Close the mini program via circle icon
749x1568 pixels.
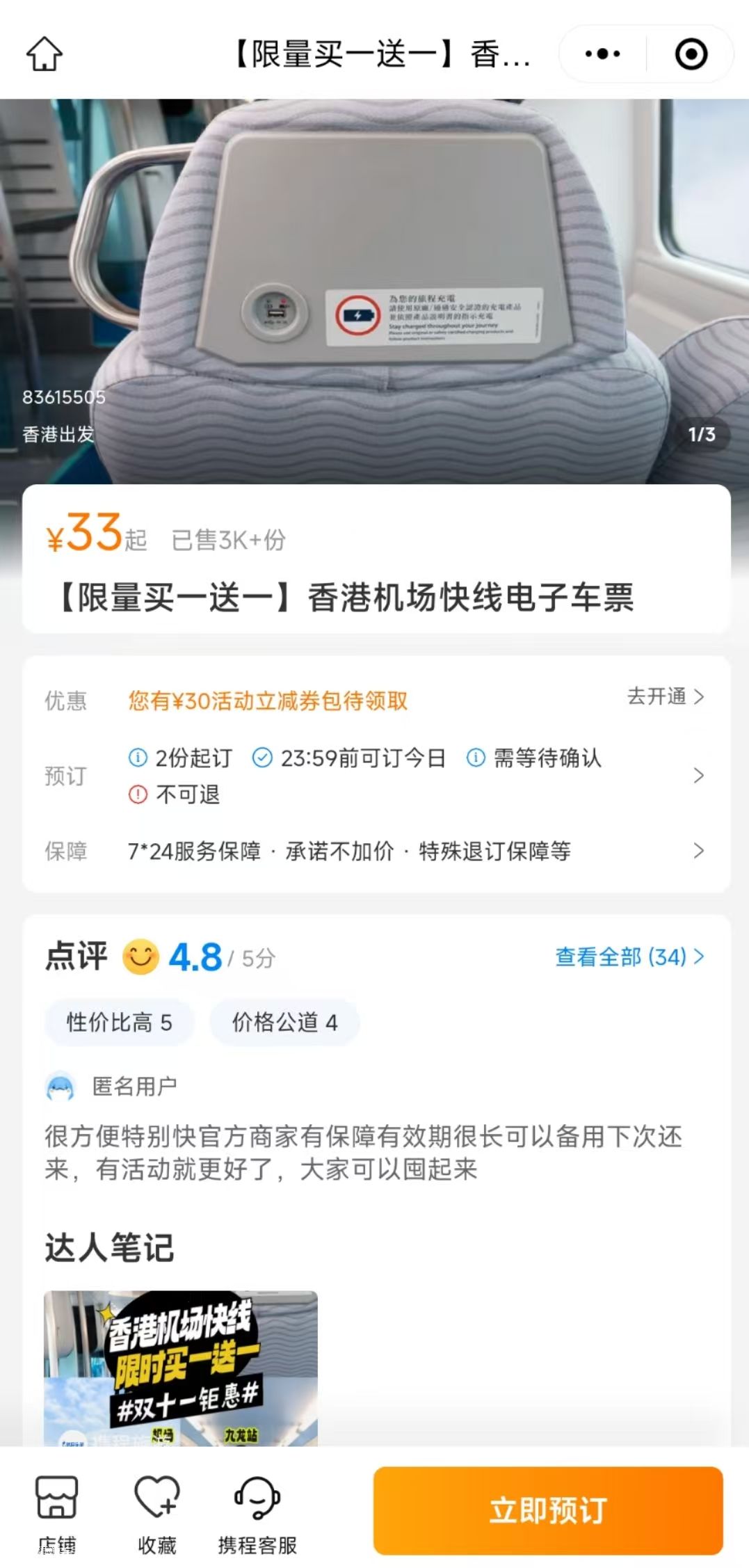click(691, 54)
